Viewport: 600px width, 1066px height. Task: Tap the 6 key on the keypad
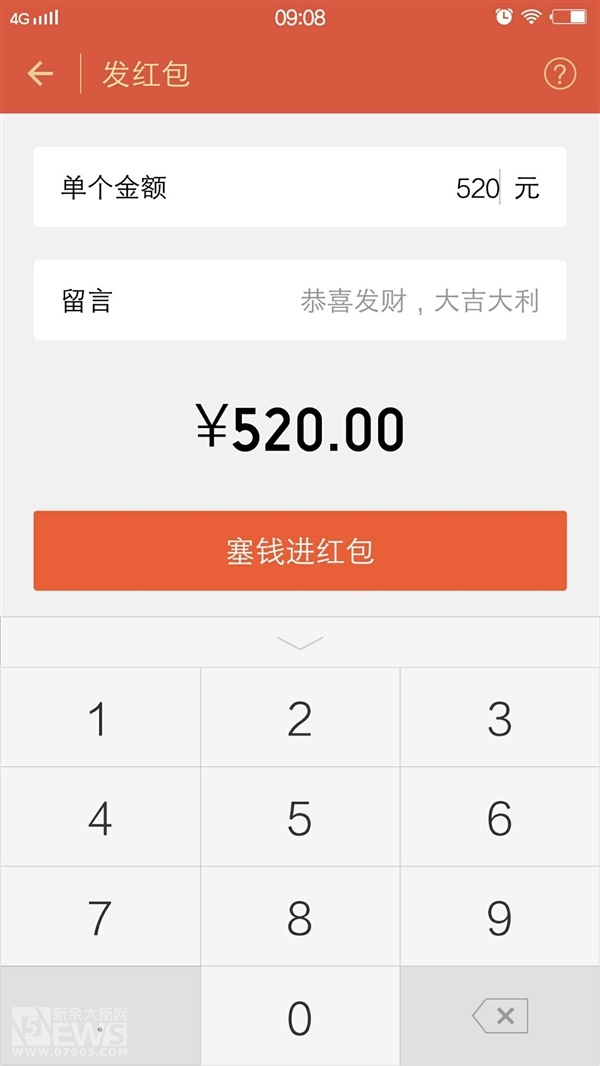point(500,817)
